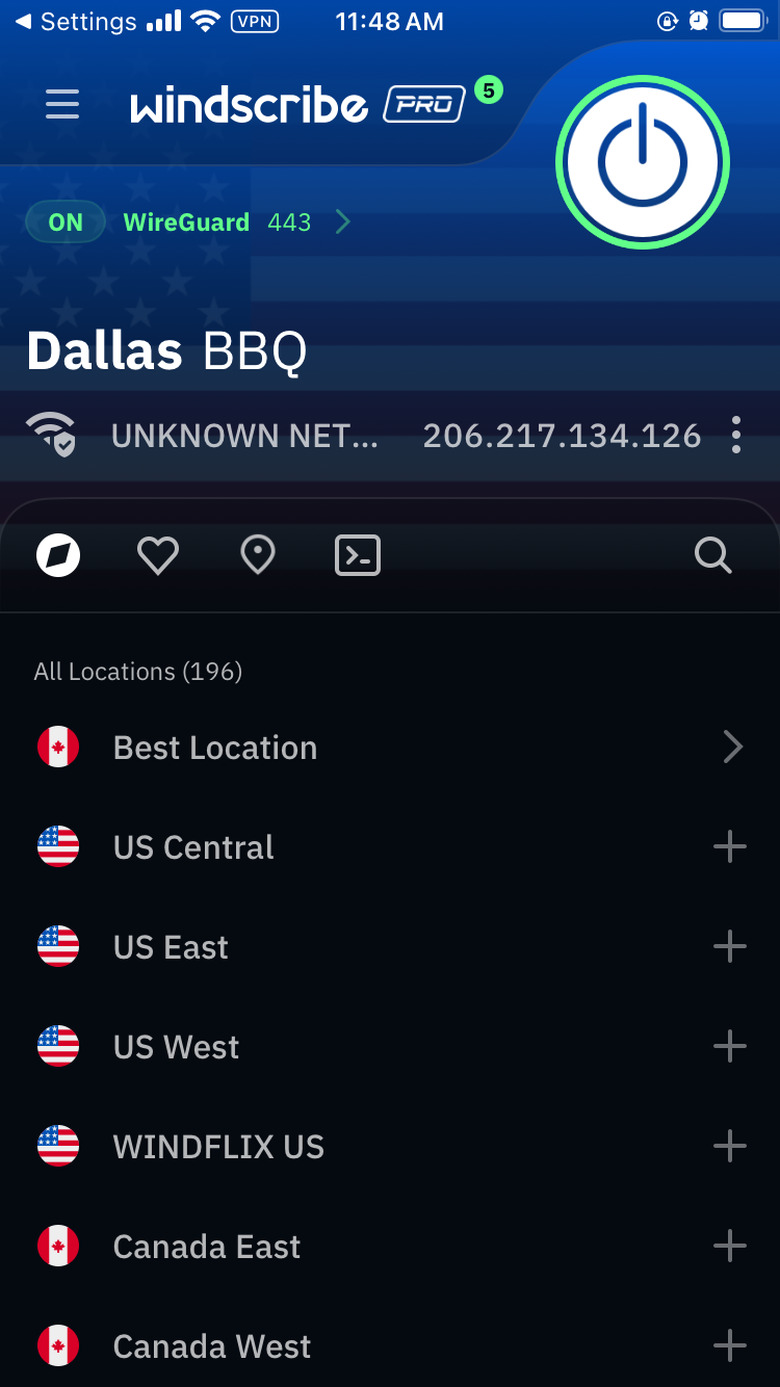Select Best Location from the list
The width and height of the screenshot is (780, 1387).
click(x=214, y=747)
